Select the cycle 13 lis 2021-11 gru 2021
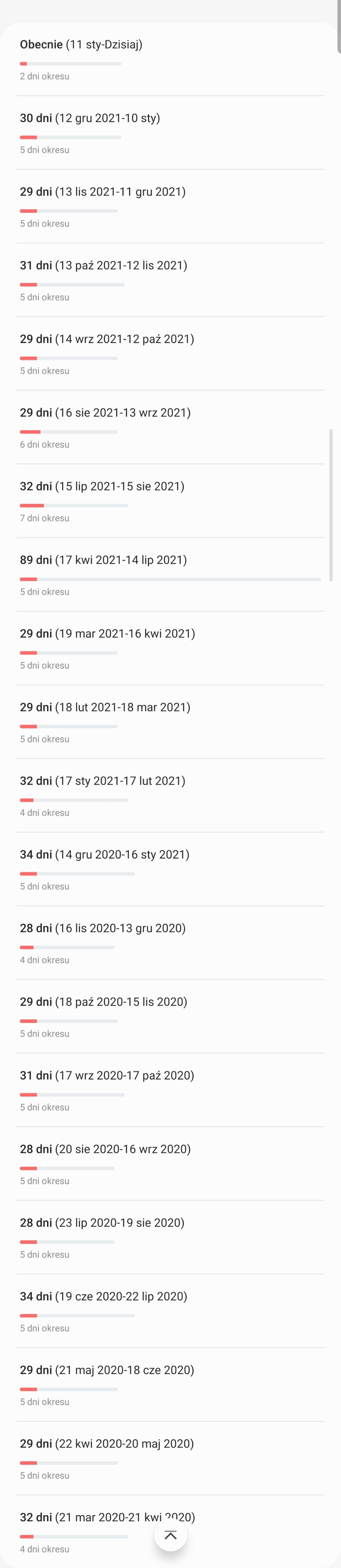 click(x=170, y=206)
